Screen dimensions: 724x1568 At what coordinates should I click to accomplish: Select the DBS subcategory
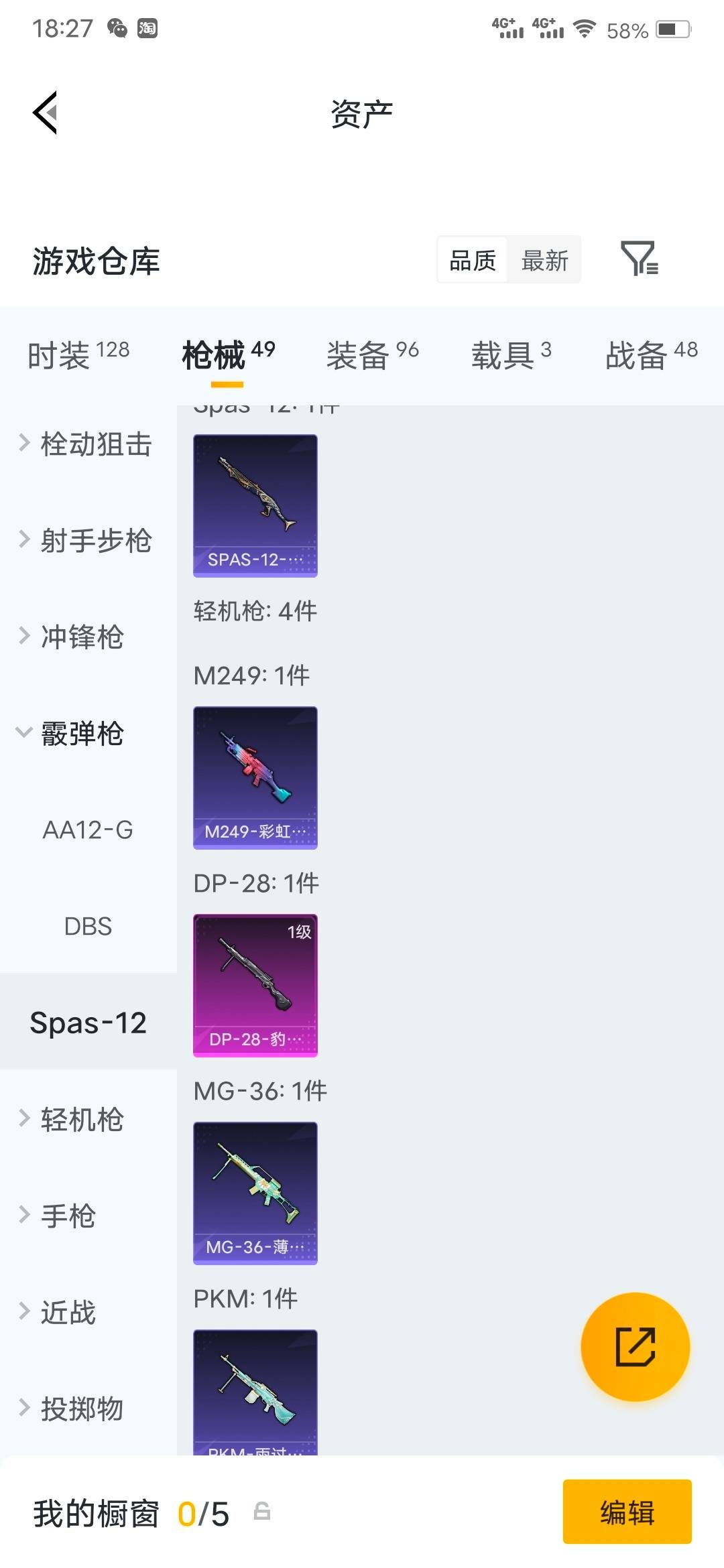[x=88, y=926]
